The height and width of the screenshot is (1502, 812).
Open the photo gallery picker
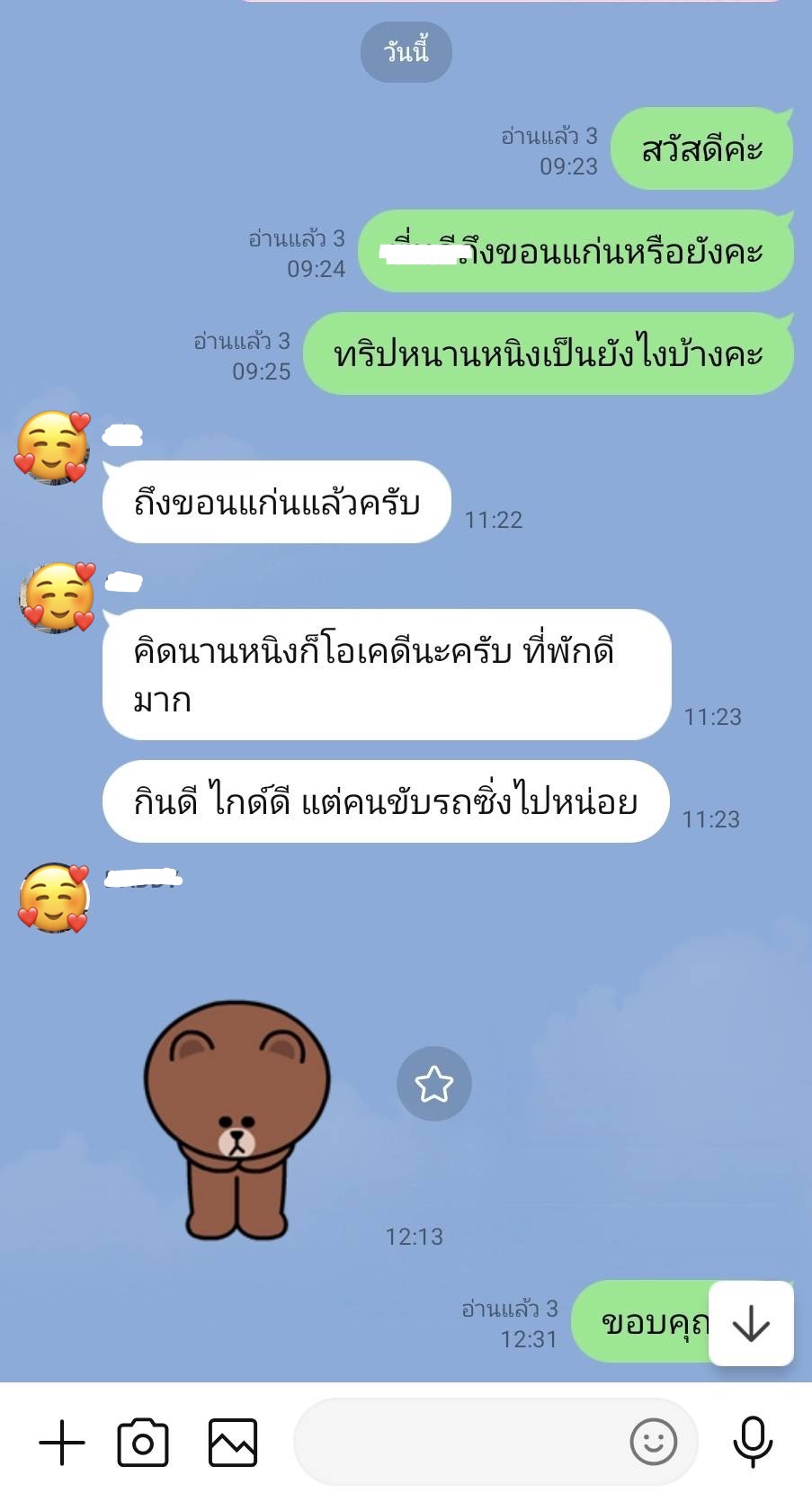233,1442
